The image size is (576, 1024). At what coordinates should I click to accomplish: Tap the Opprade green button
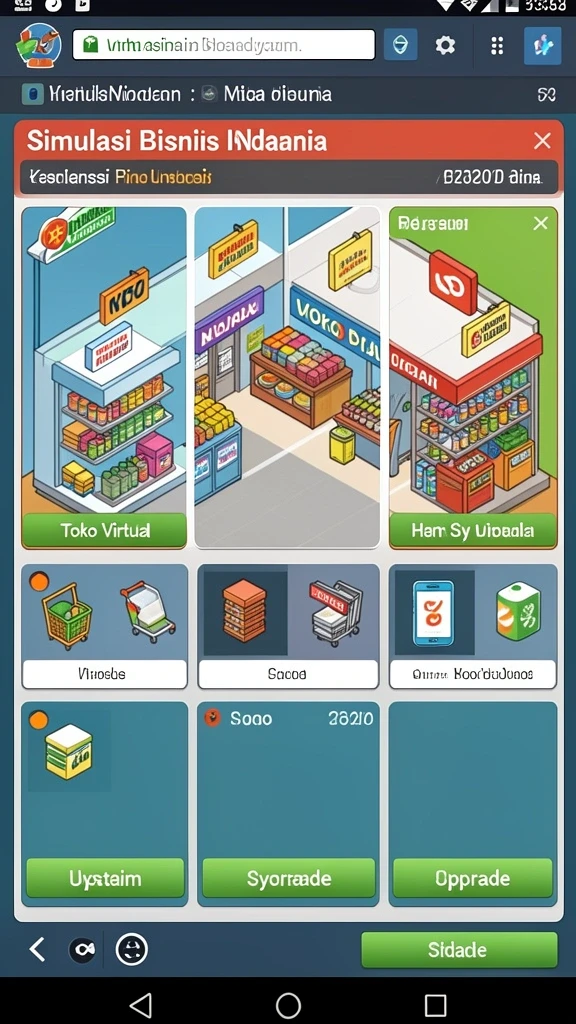tap(473, 878)
